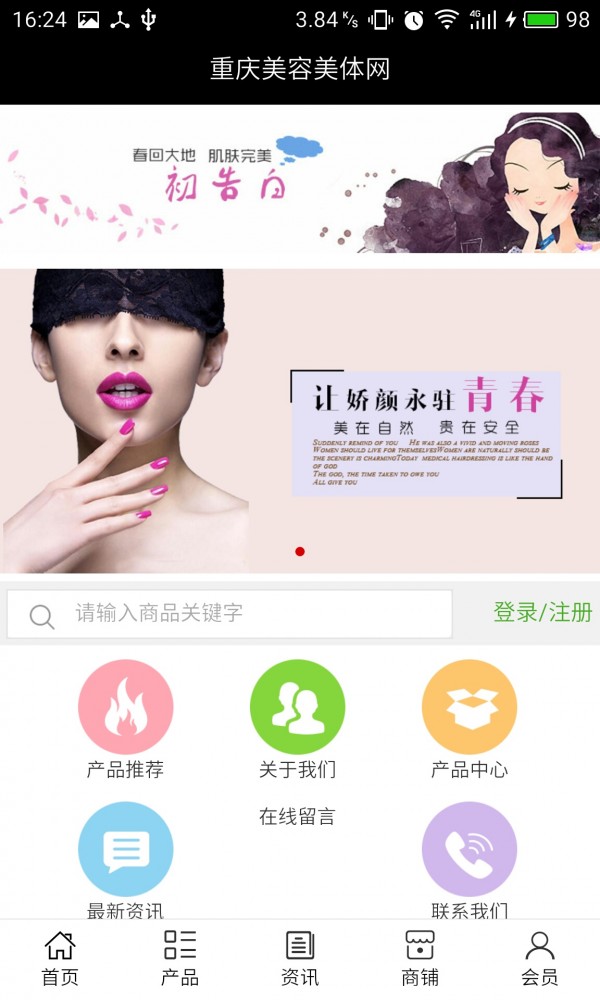Switch to the 商铺 shop tab
Screen dimensions: 600x1000
coord(420,958)
